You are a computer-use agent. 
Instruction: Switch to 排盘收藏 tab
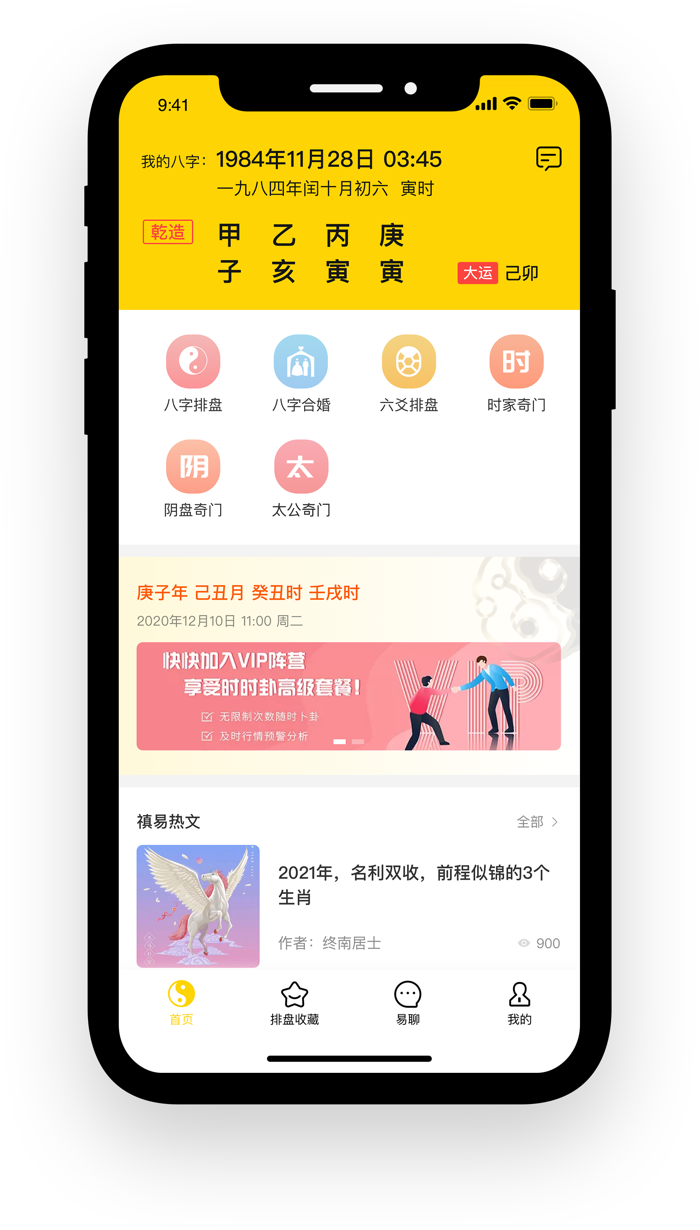(x=294, y=1004)
